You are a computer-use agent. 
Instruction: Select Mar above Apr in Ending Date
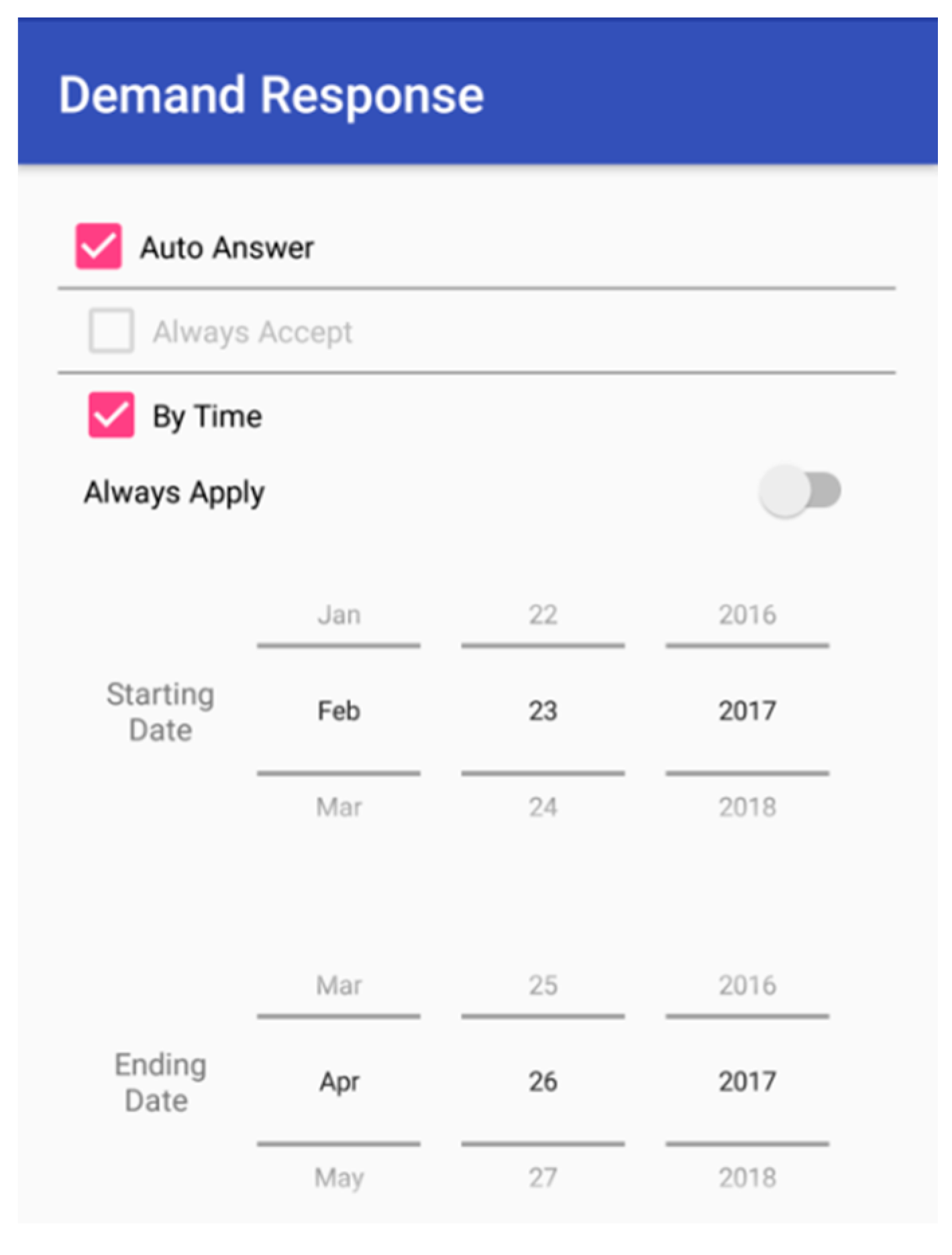click(x=339, y=985)
